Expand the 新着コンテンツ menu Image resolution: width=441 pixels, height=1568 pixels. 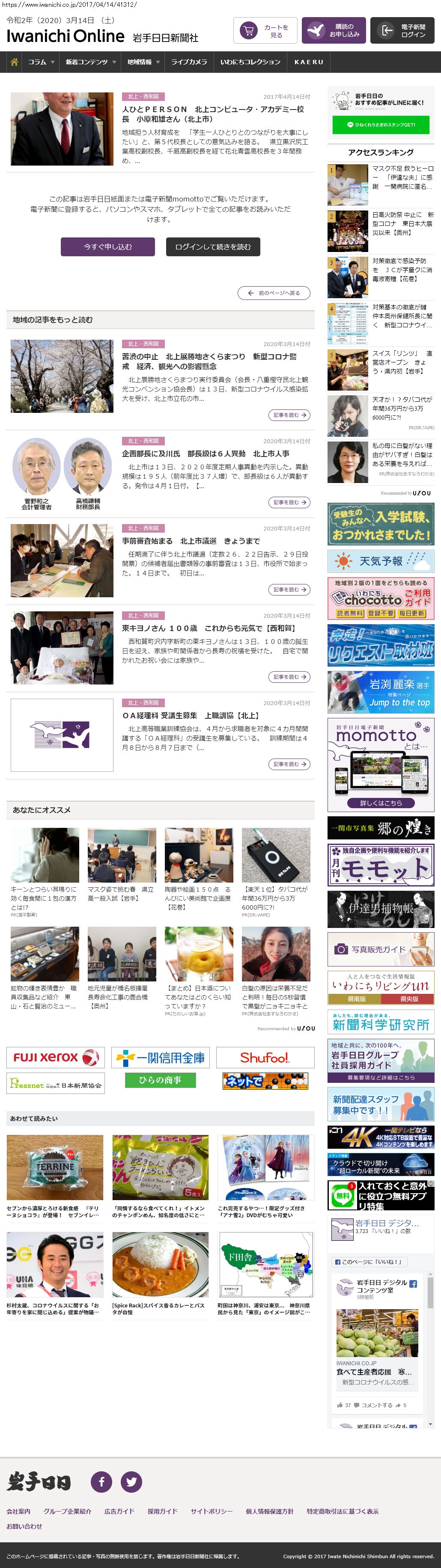pyautogui.click(x=90, y=62)
